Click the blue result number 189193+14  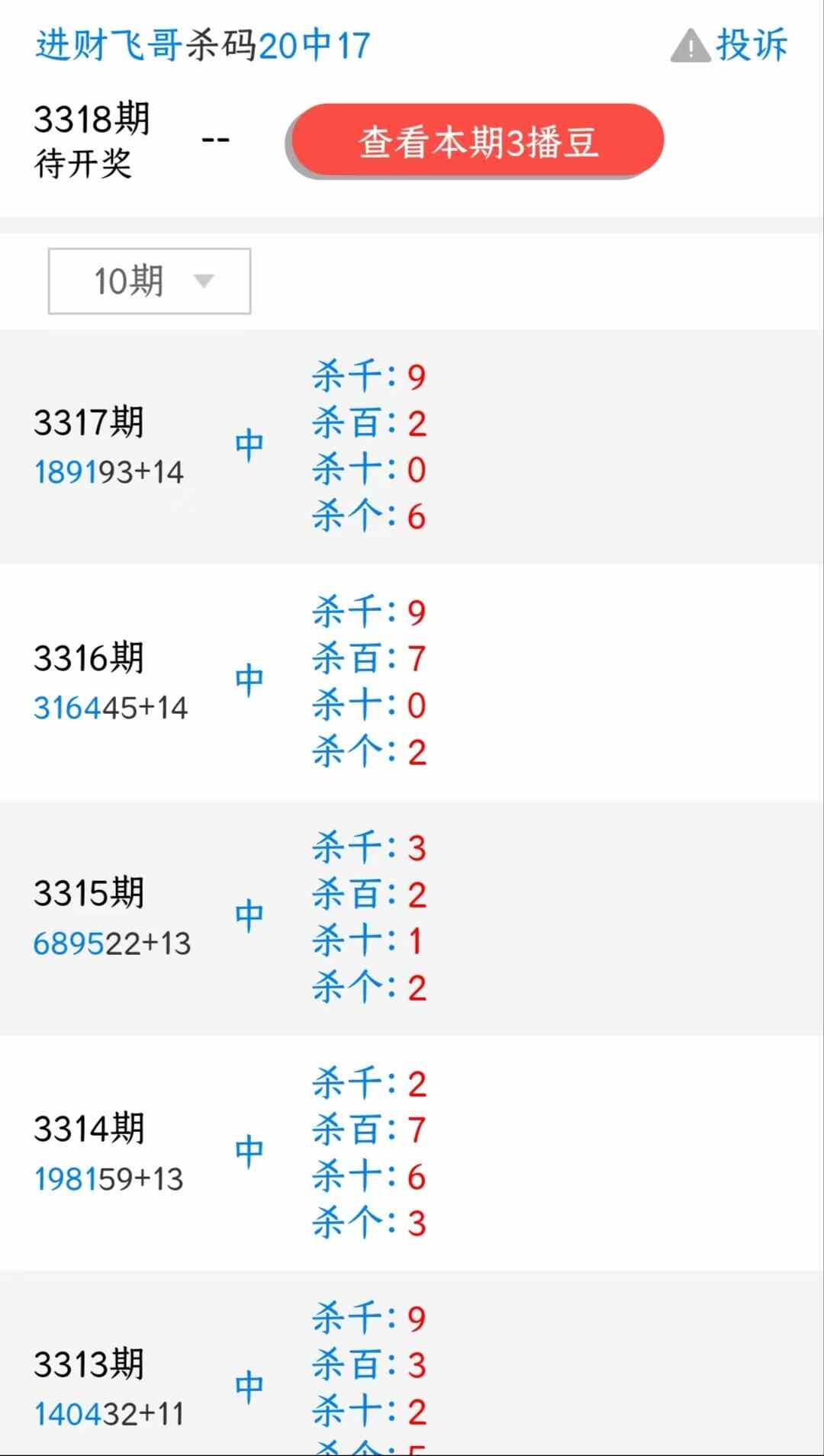(x=109, y=473)
